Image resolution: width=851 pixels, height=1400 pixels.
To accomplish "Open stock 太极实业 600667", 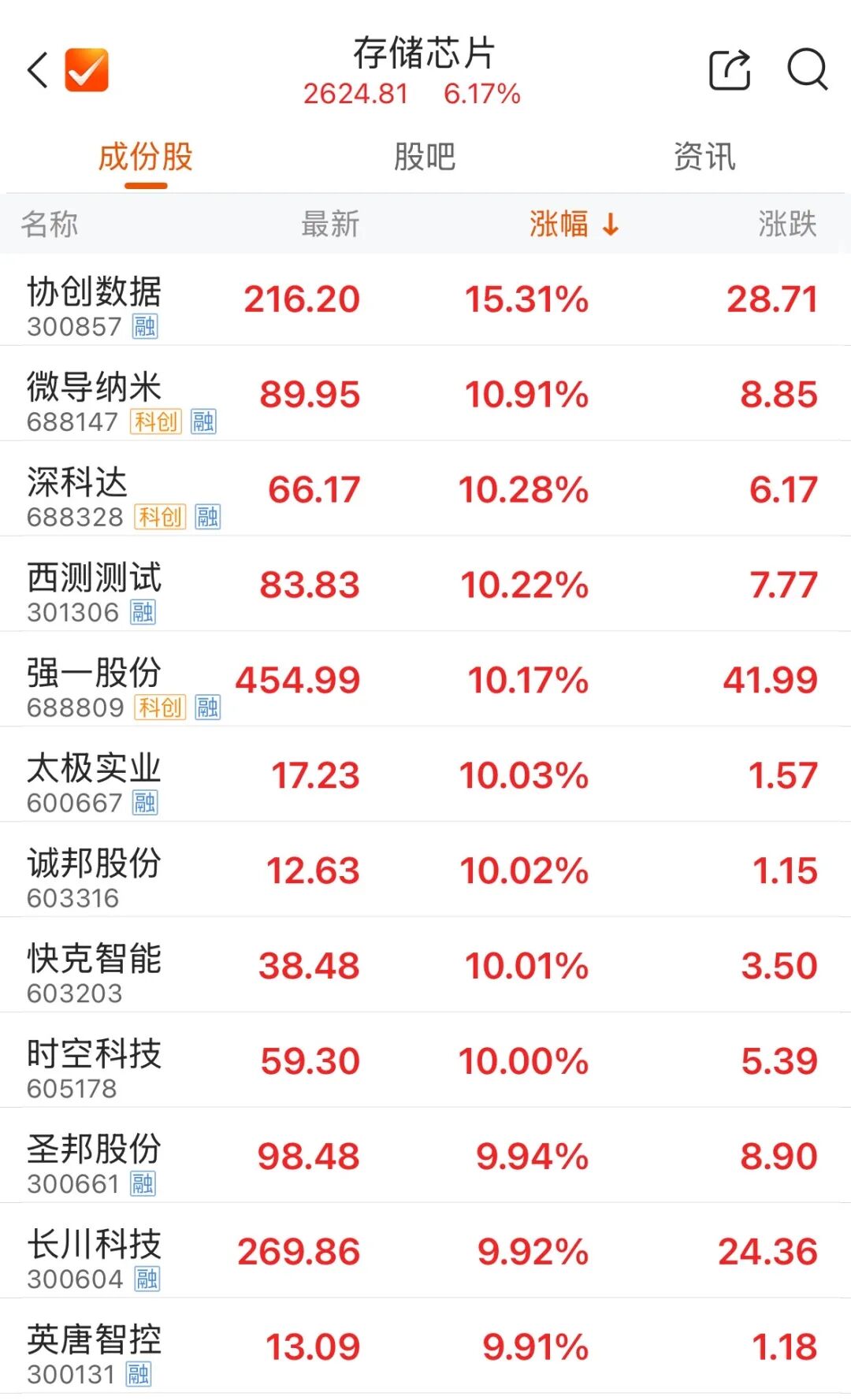I will 425,775.
